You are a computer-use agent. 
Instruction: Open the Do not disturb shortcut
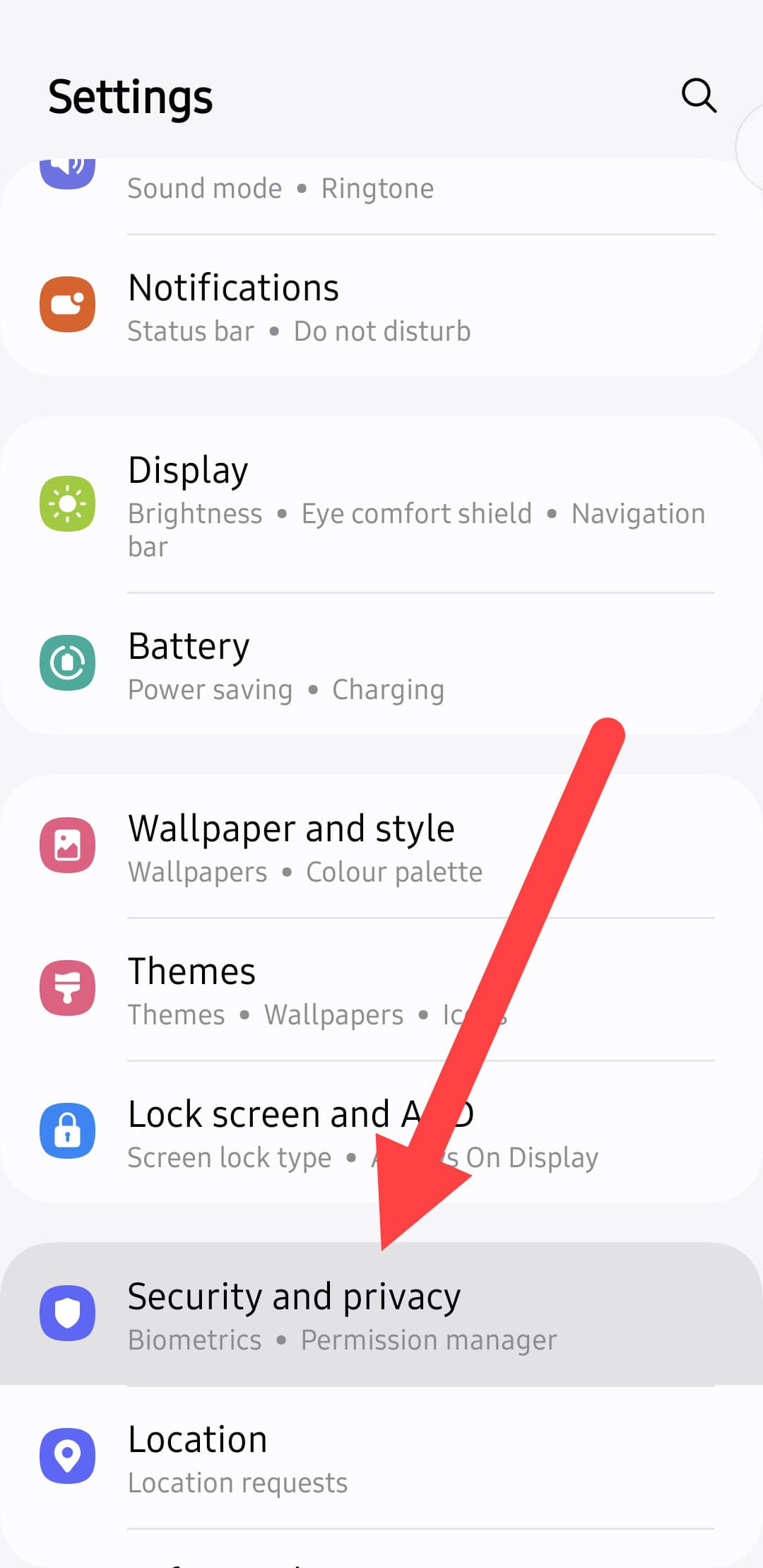[x=383, y=330]
